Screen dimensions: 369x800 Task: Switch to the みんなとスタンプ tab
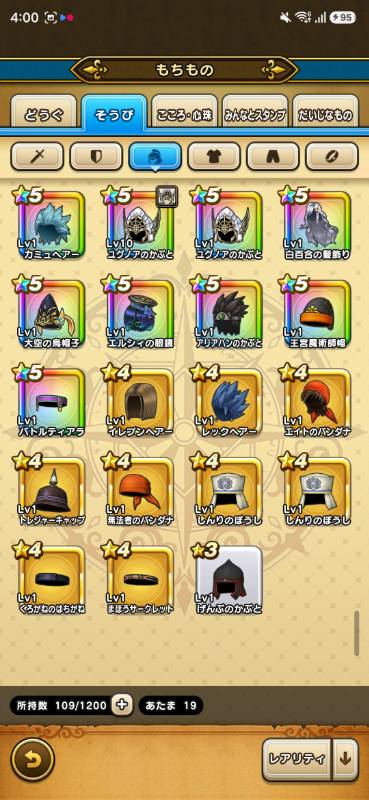[255, 113]
